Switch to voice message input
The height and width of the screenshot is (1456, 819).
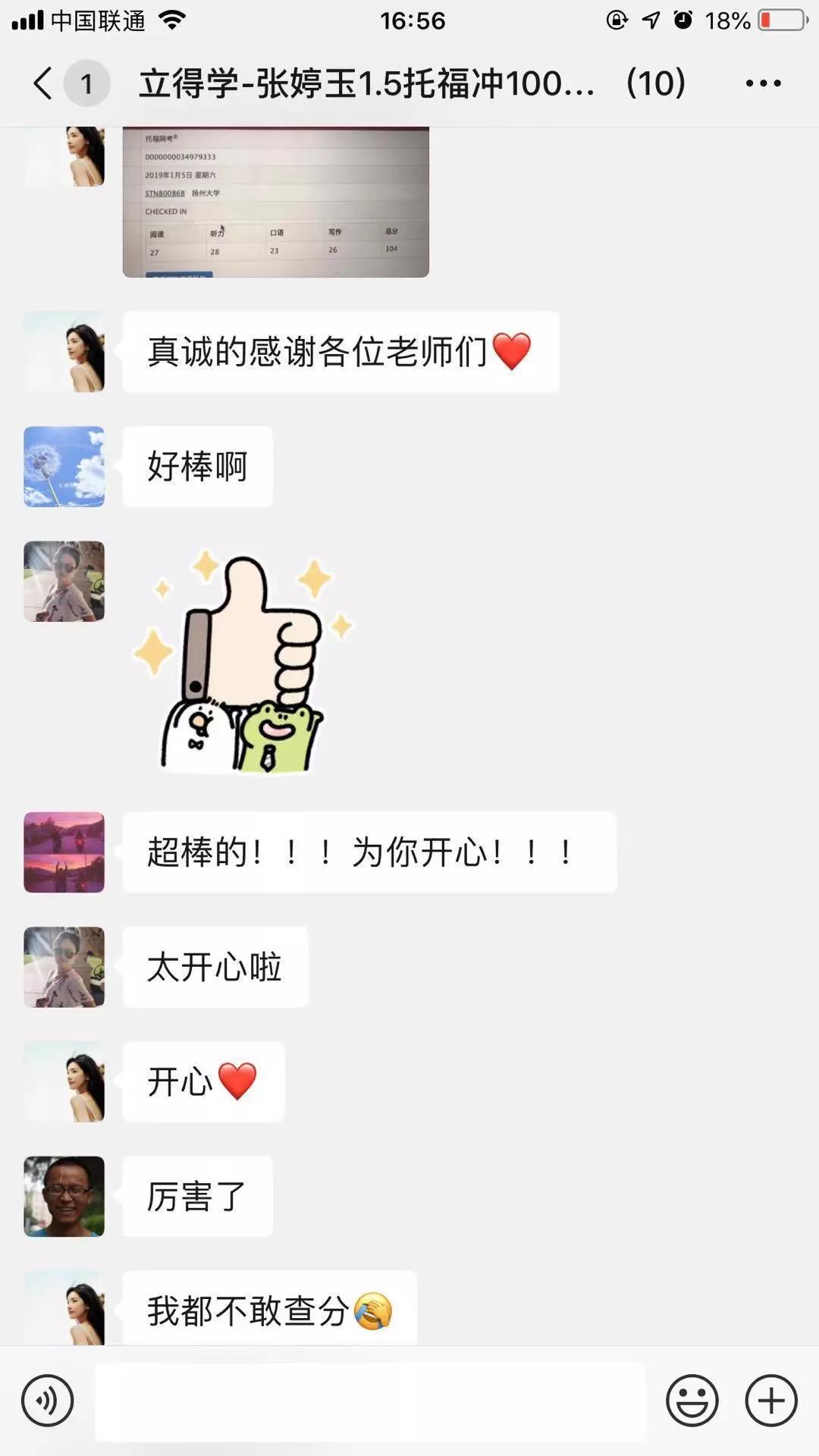[x=47, y=1401]
